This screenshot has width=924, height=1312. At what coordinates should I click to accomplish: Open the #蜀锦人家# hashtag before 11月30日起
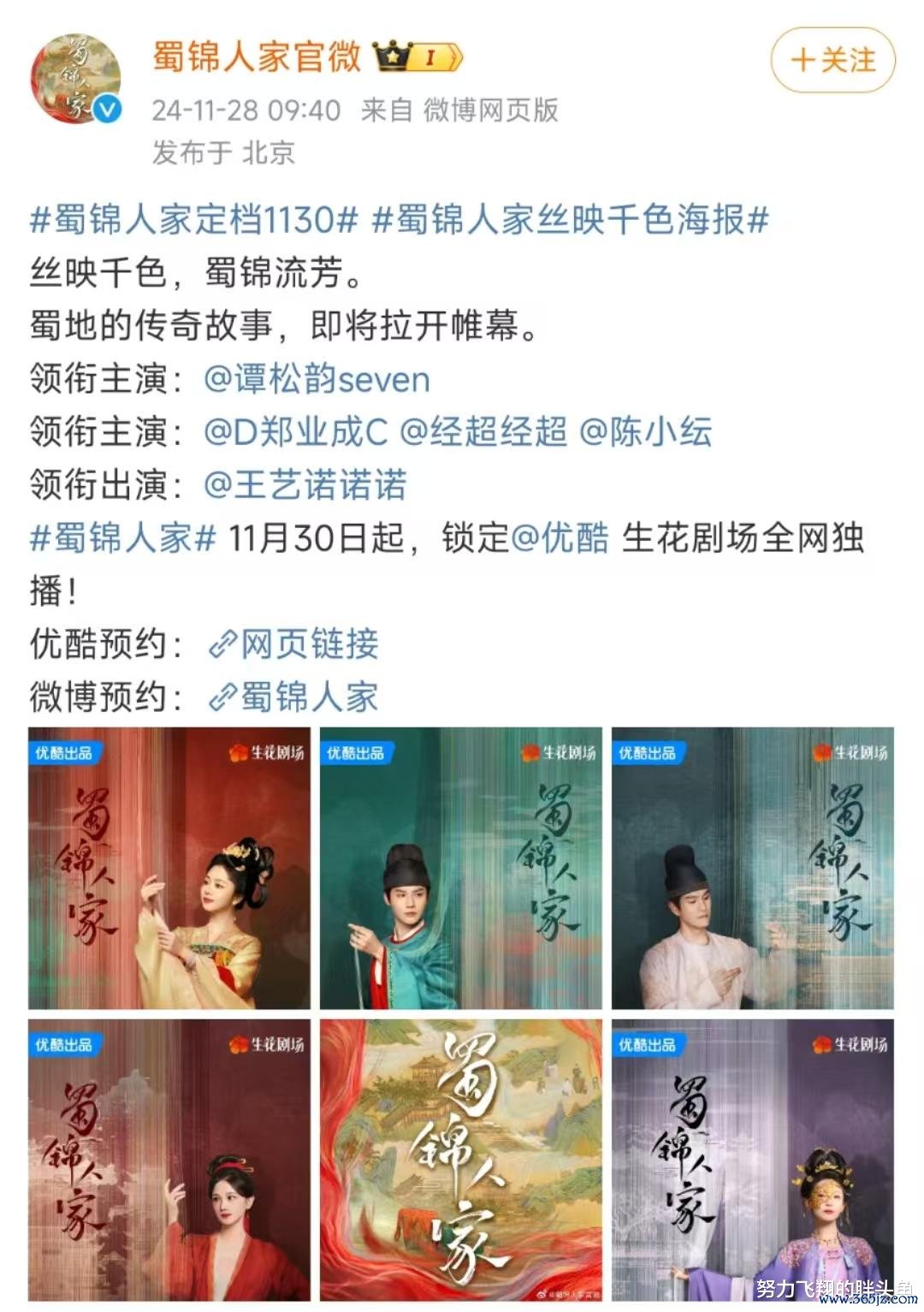122,538
